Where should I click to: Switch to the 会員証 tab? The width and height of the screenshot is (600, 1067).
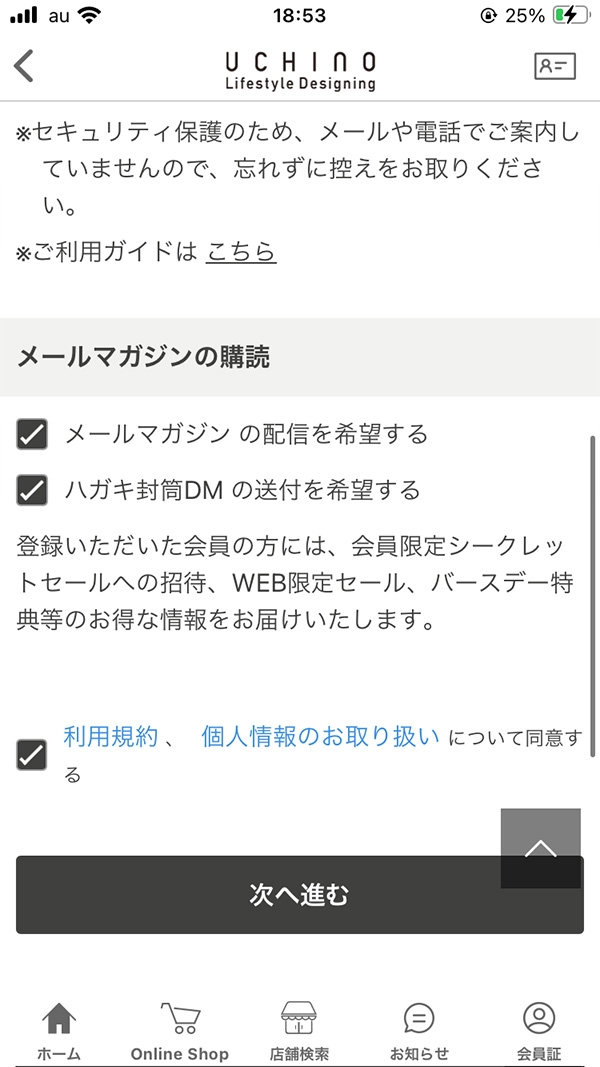pos(539,1032)
